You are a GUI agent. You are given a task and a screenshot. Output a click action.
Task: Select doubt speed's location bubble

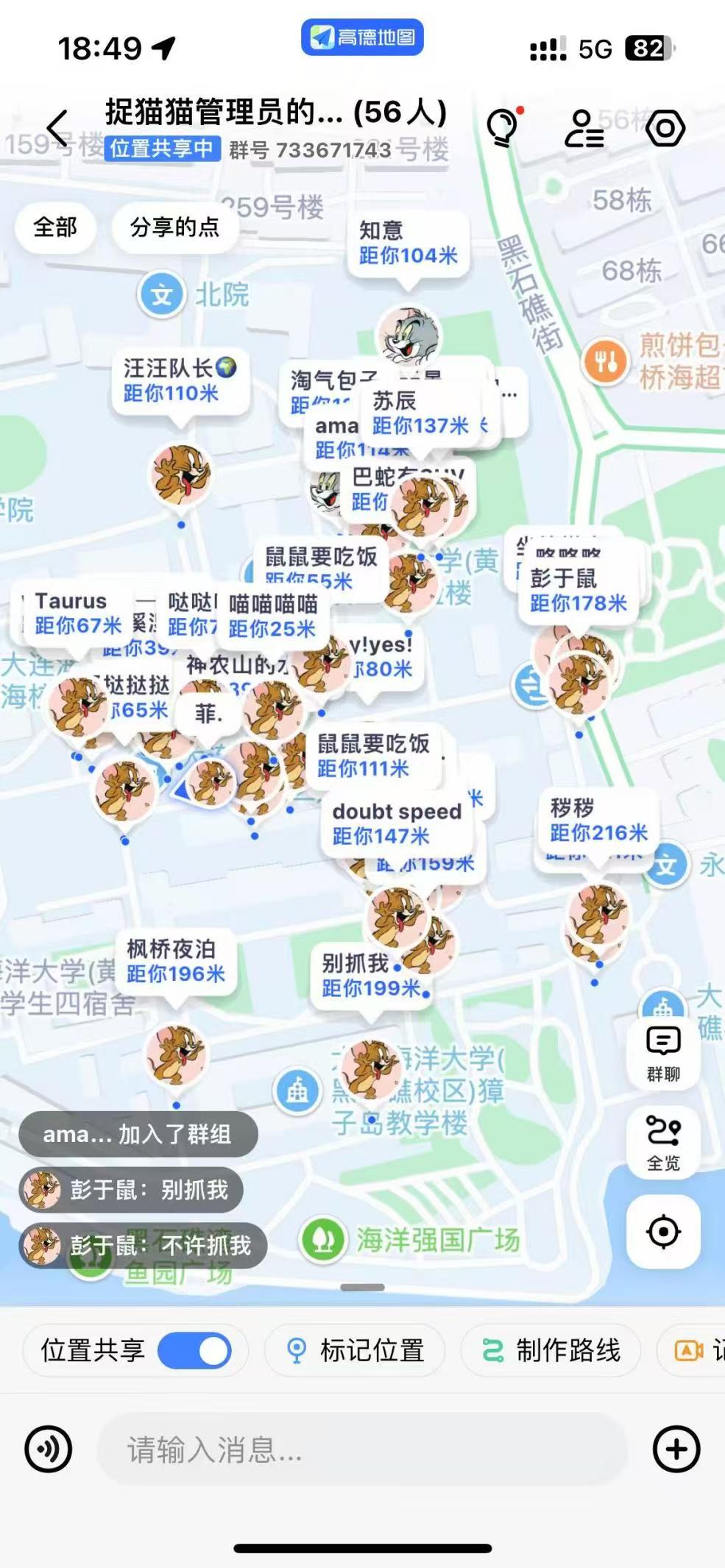click(396, 823)
